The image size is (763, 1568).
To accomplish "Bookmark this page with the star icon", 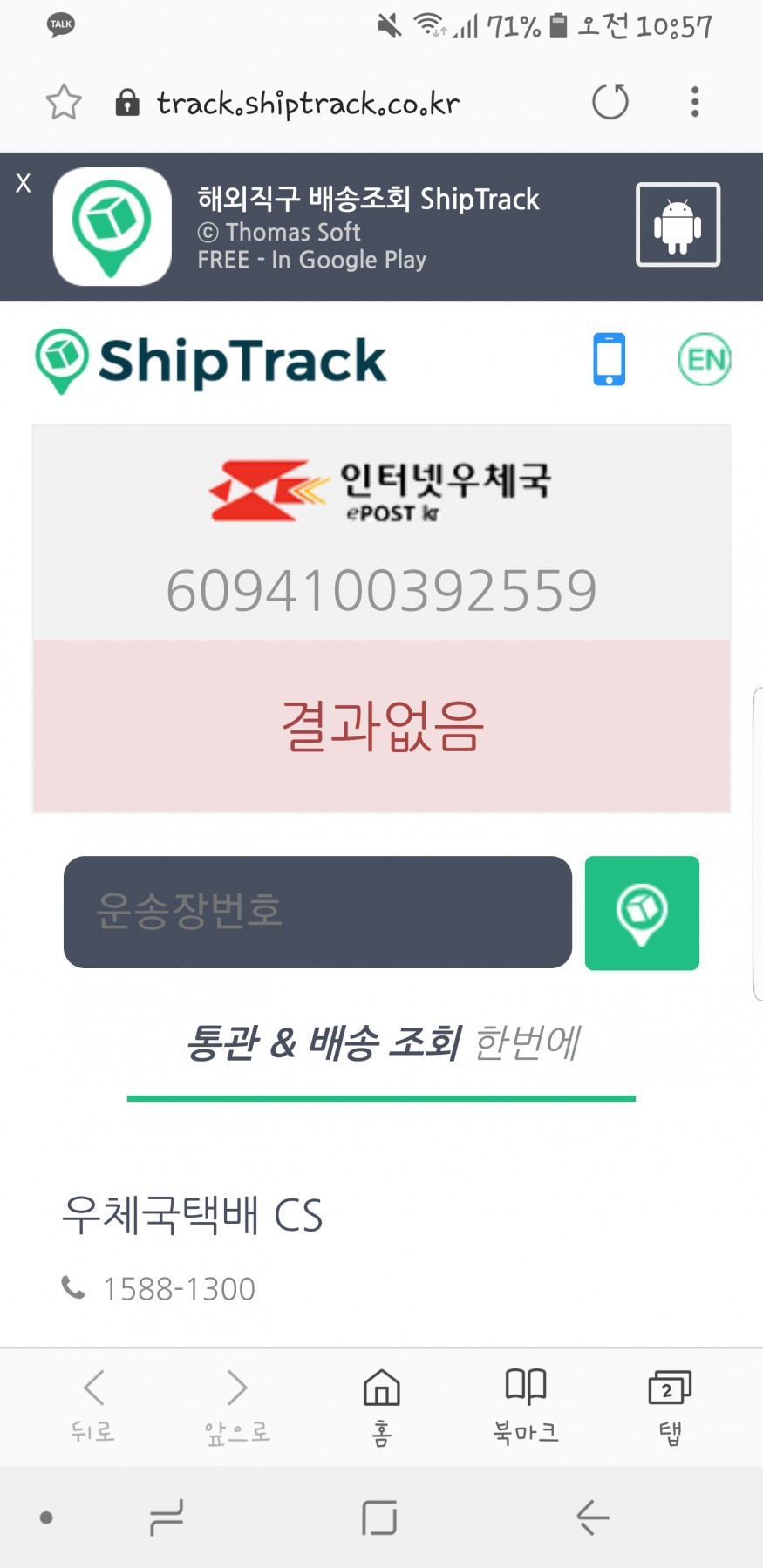I will point(64,102).
